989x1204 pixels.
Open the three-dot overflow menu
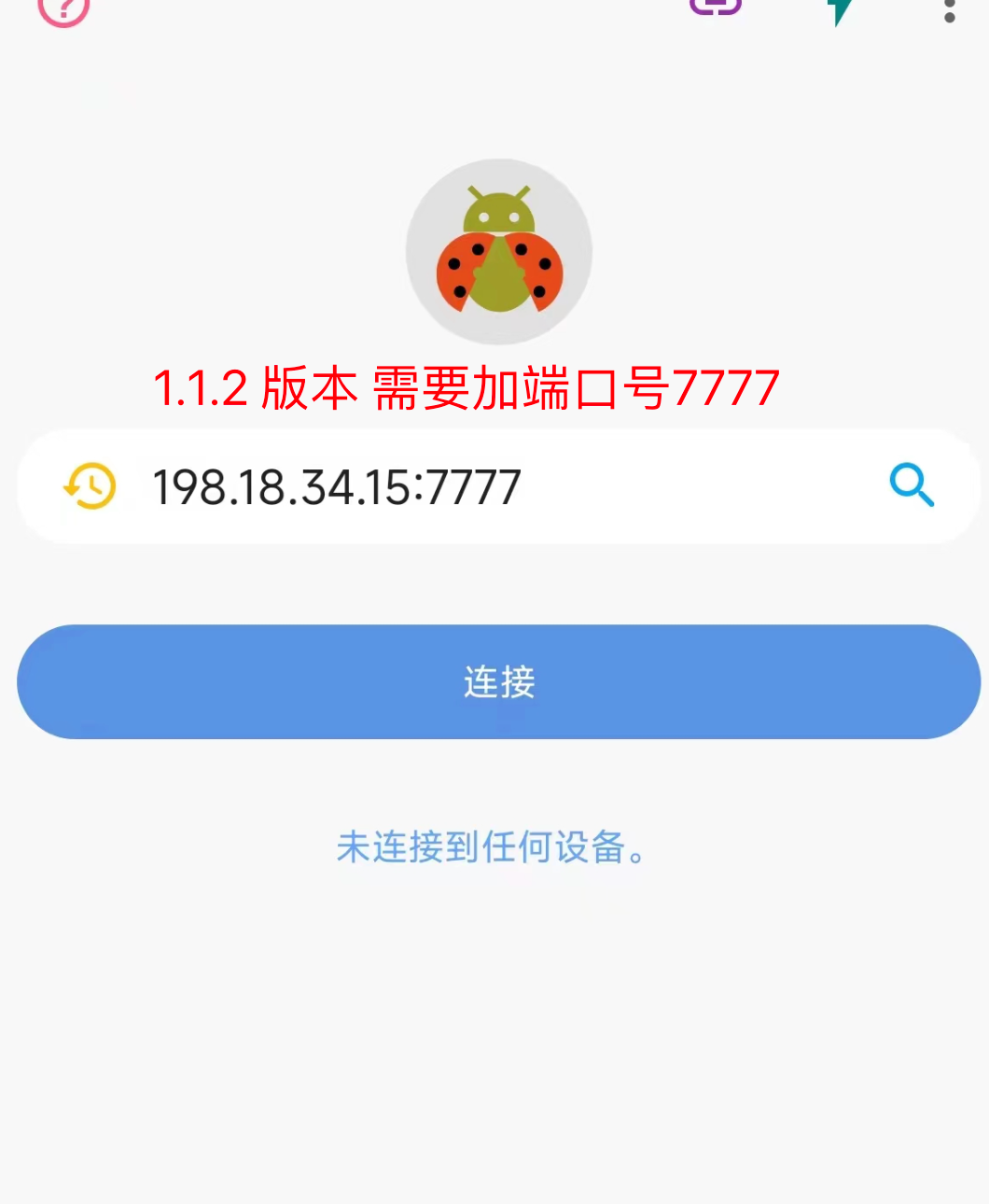tap(949, 9)
